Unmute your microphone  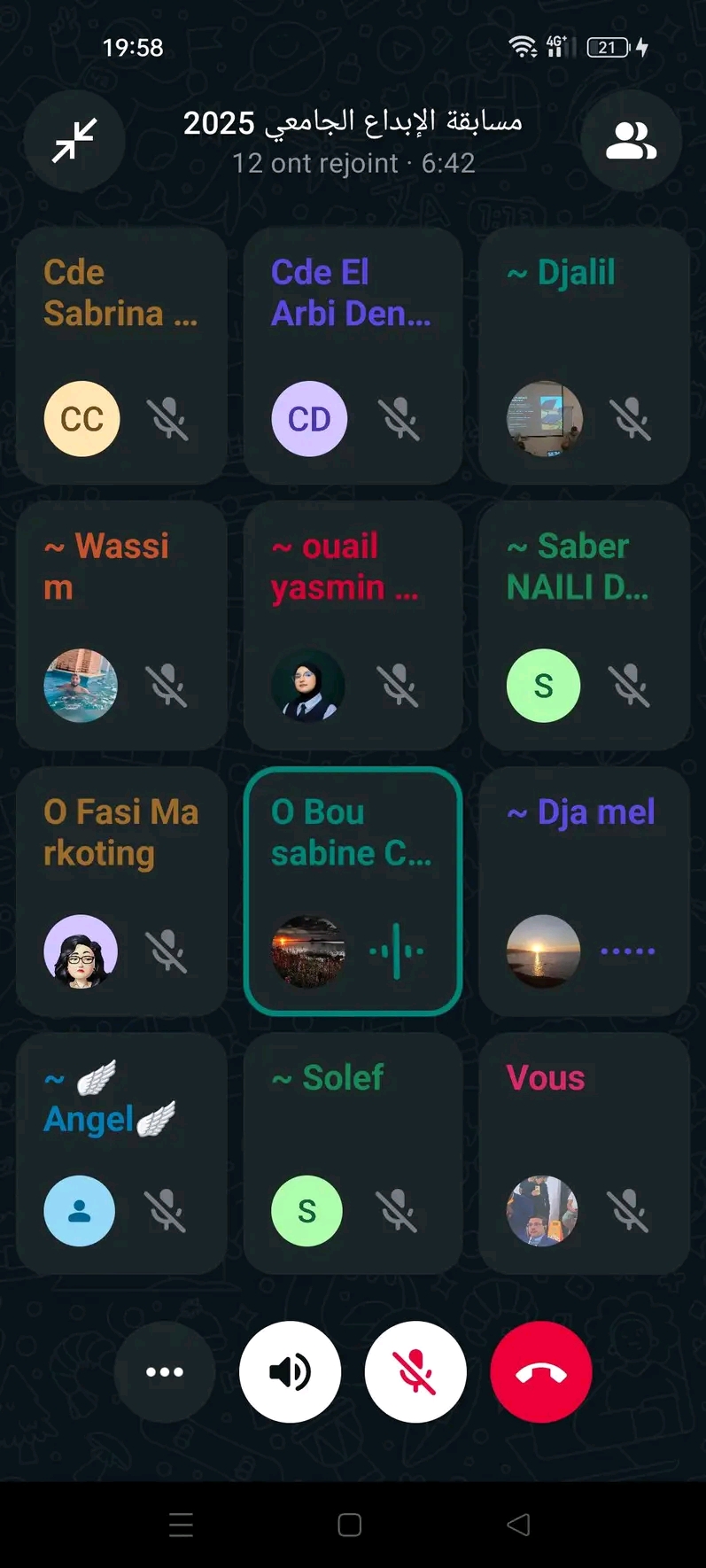click(x=415, y=1371)
